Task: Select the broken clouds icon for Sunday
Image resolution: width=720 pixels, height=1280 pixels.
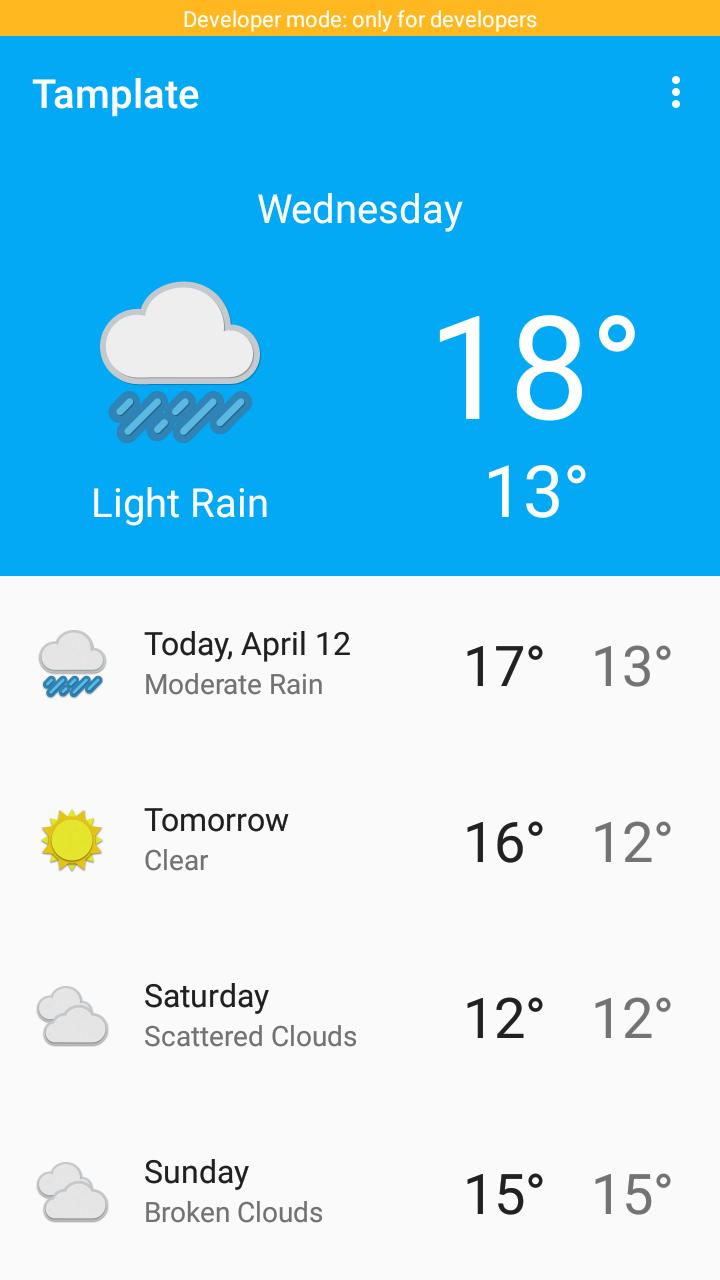Action: pos(70,1190)
